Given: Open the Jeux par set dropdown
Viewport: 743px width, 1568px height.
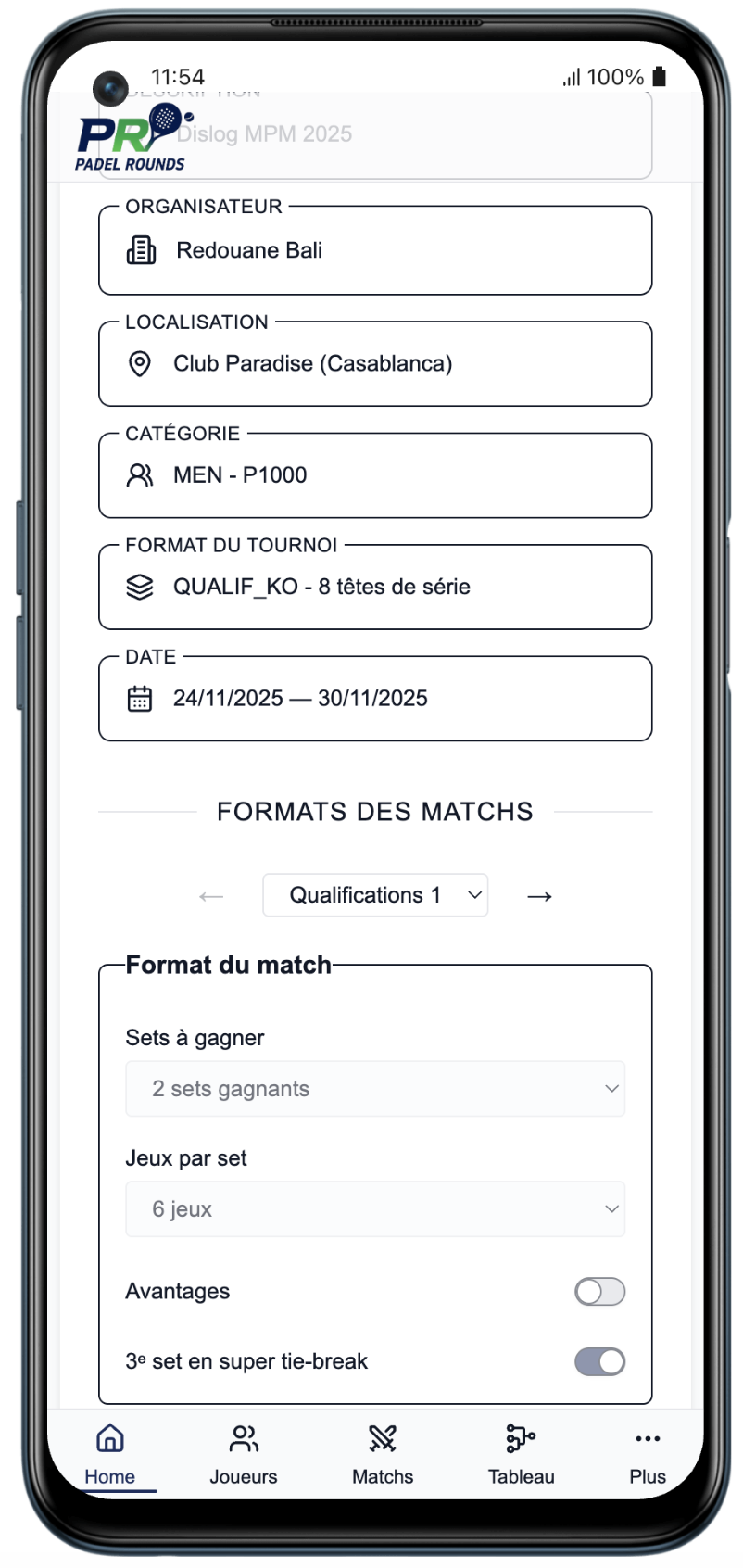Looking at the screenshot, I should click(x=375, y=1209).
